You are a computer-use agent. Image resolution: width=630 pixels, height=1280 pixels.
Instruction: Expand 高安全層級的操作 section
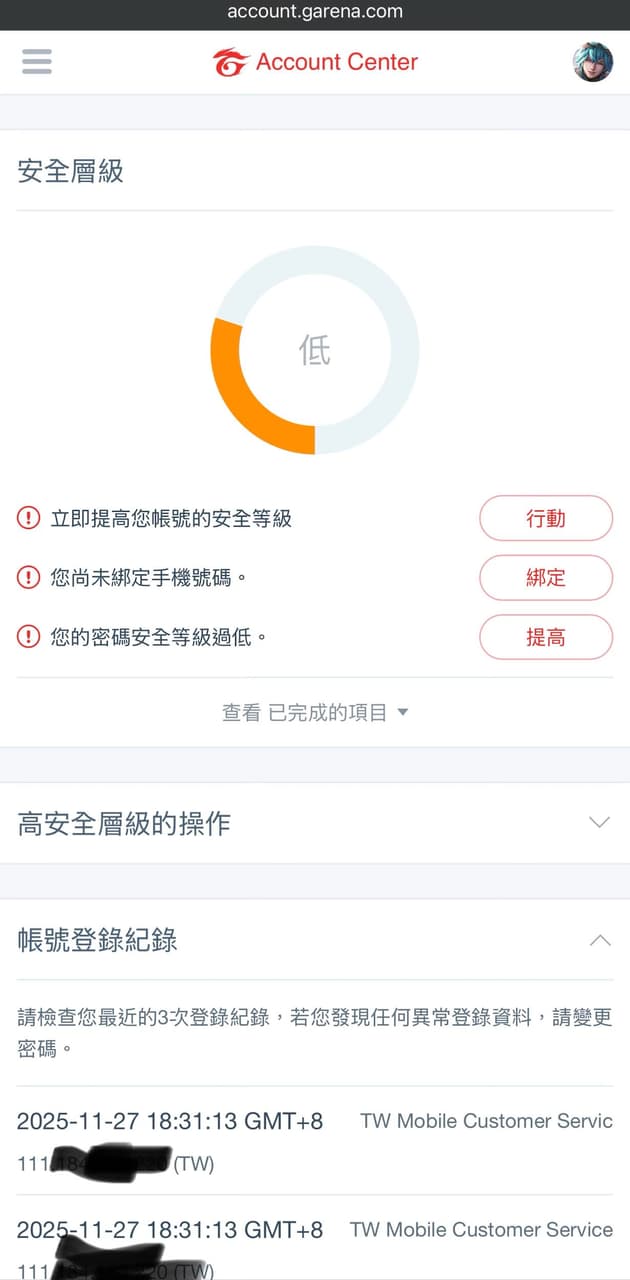click(315, 823)
